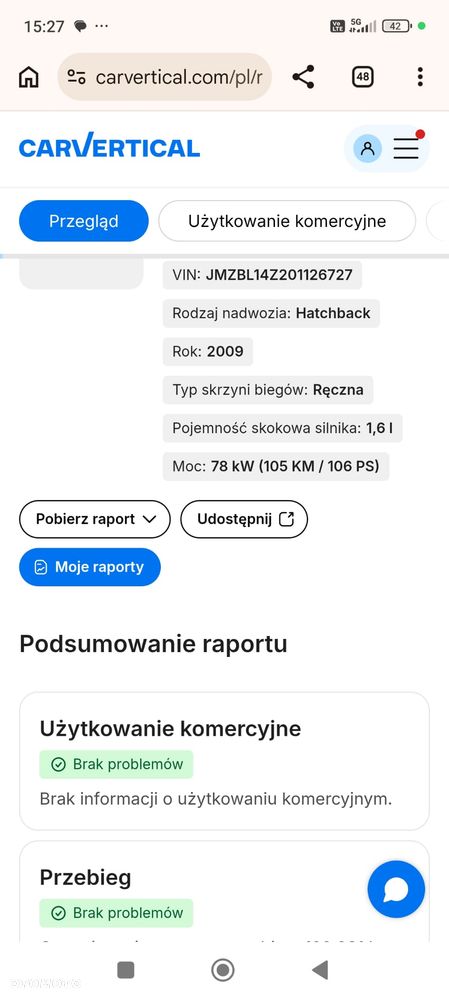Select the Użytkowanie komercyjne tab
Image resolution: width=449 pixels, height=998 pixels.
click(x=287, y=221)
